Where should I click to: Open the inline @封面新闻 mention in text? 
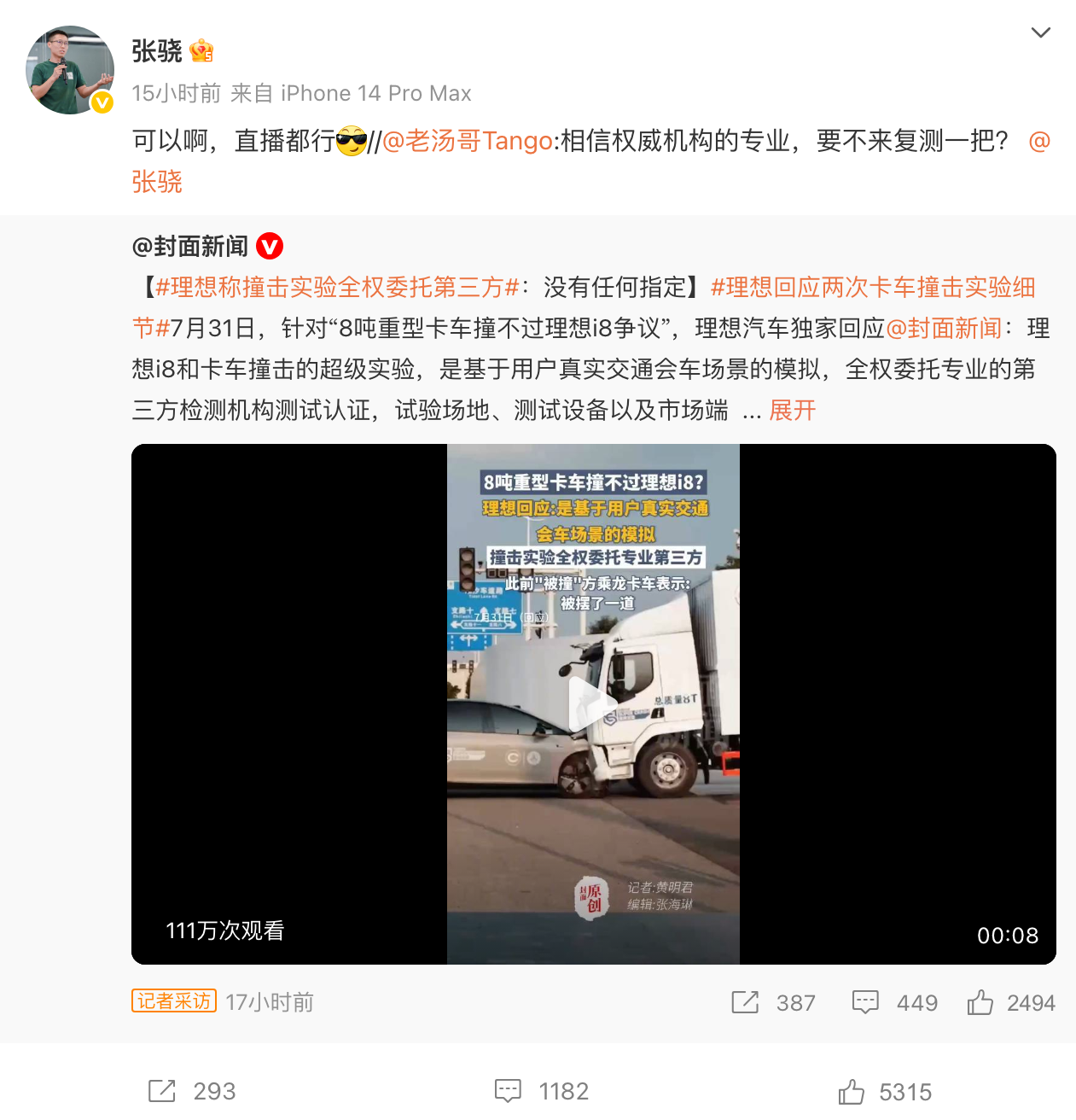[x=944, y=329]
